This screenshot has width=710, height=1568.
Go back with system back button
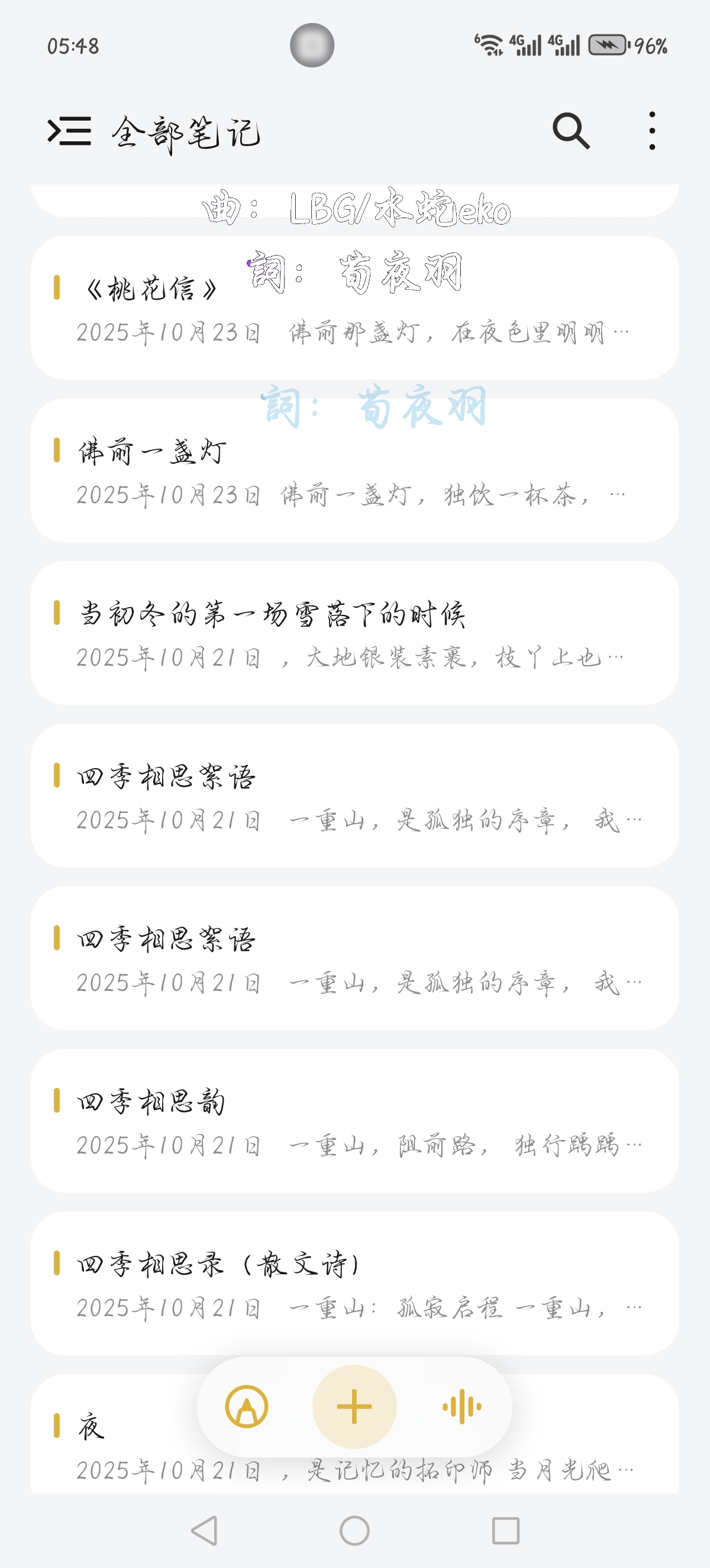point(205,1530)
